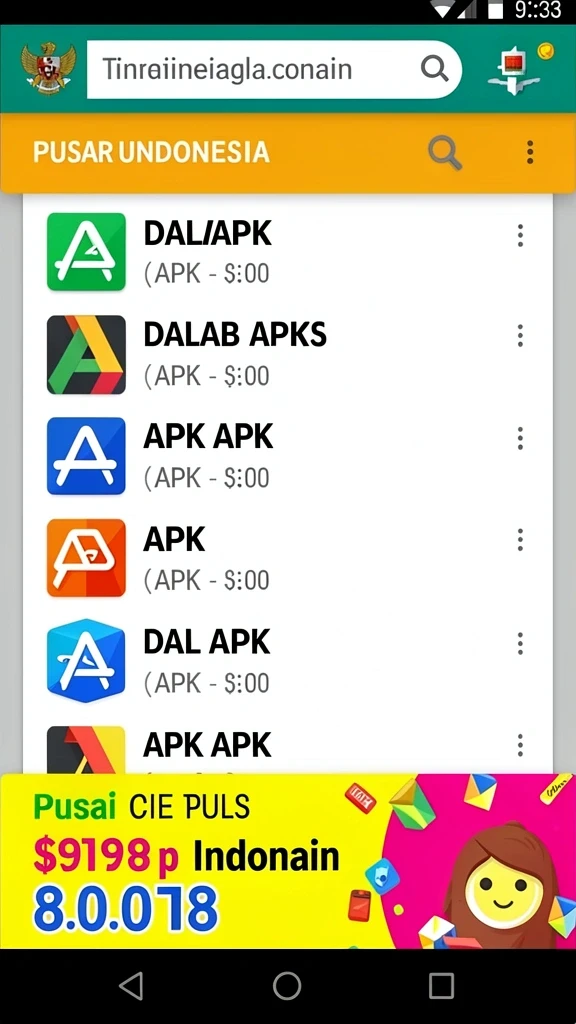Open the DAL/APK list entry

point(288,252)
